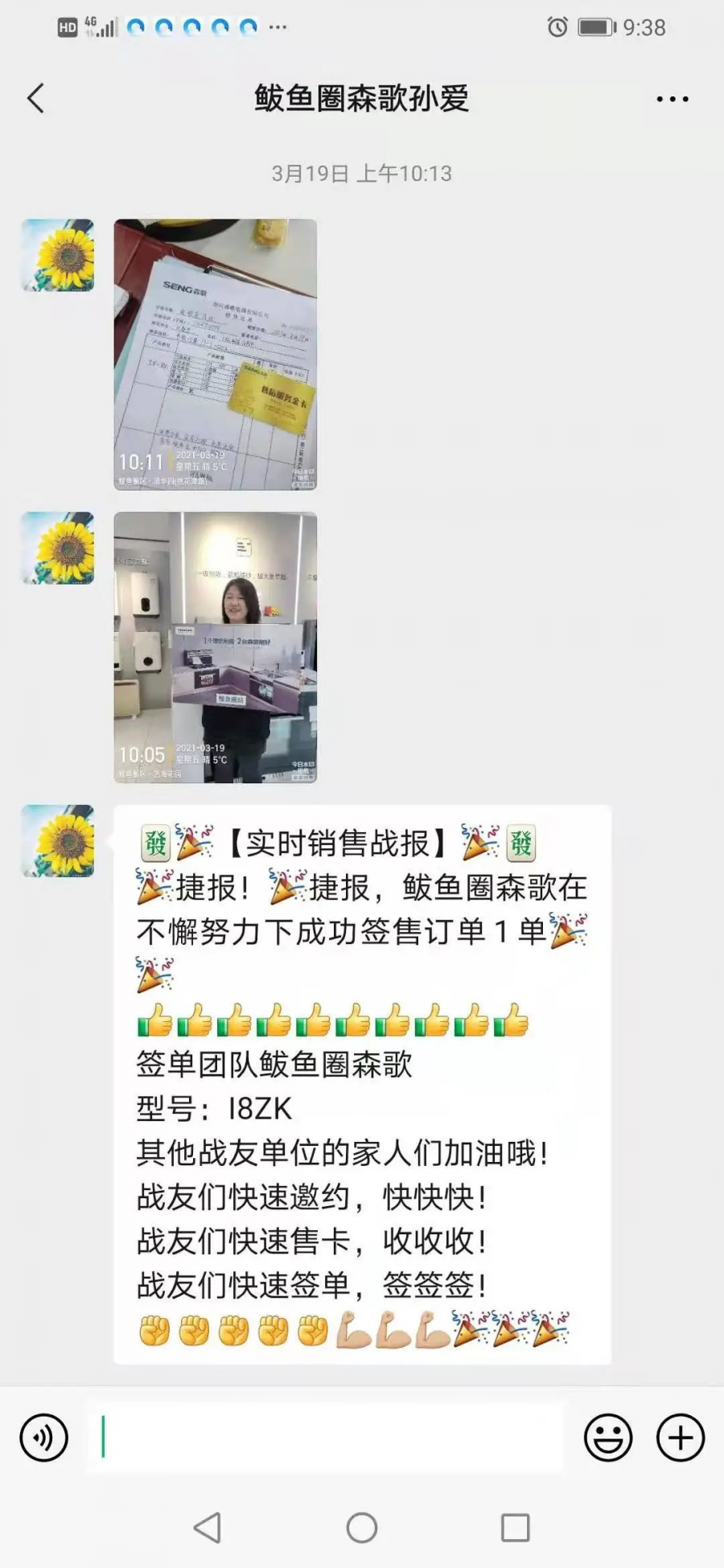
Task: Open recent apps from the navigation bar
Action: tap(515, 1527)
